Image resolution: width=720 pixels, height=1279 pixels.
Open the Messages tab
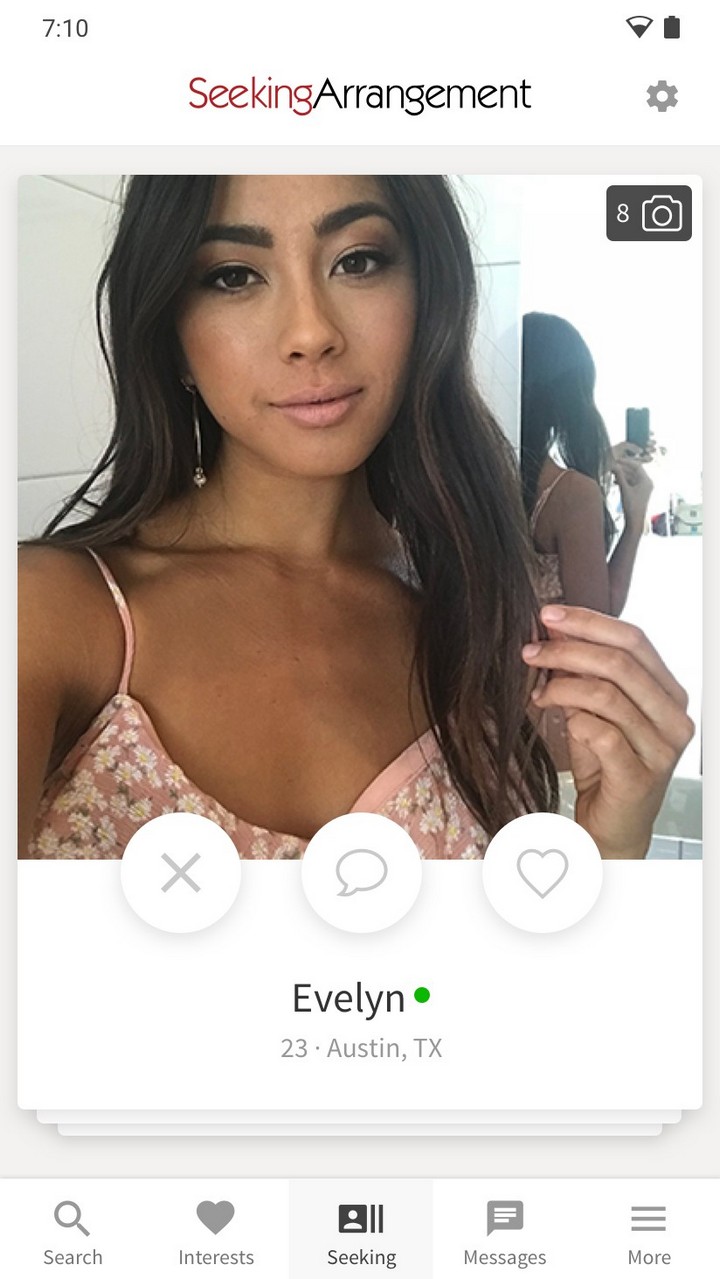504,1233
